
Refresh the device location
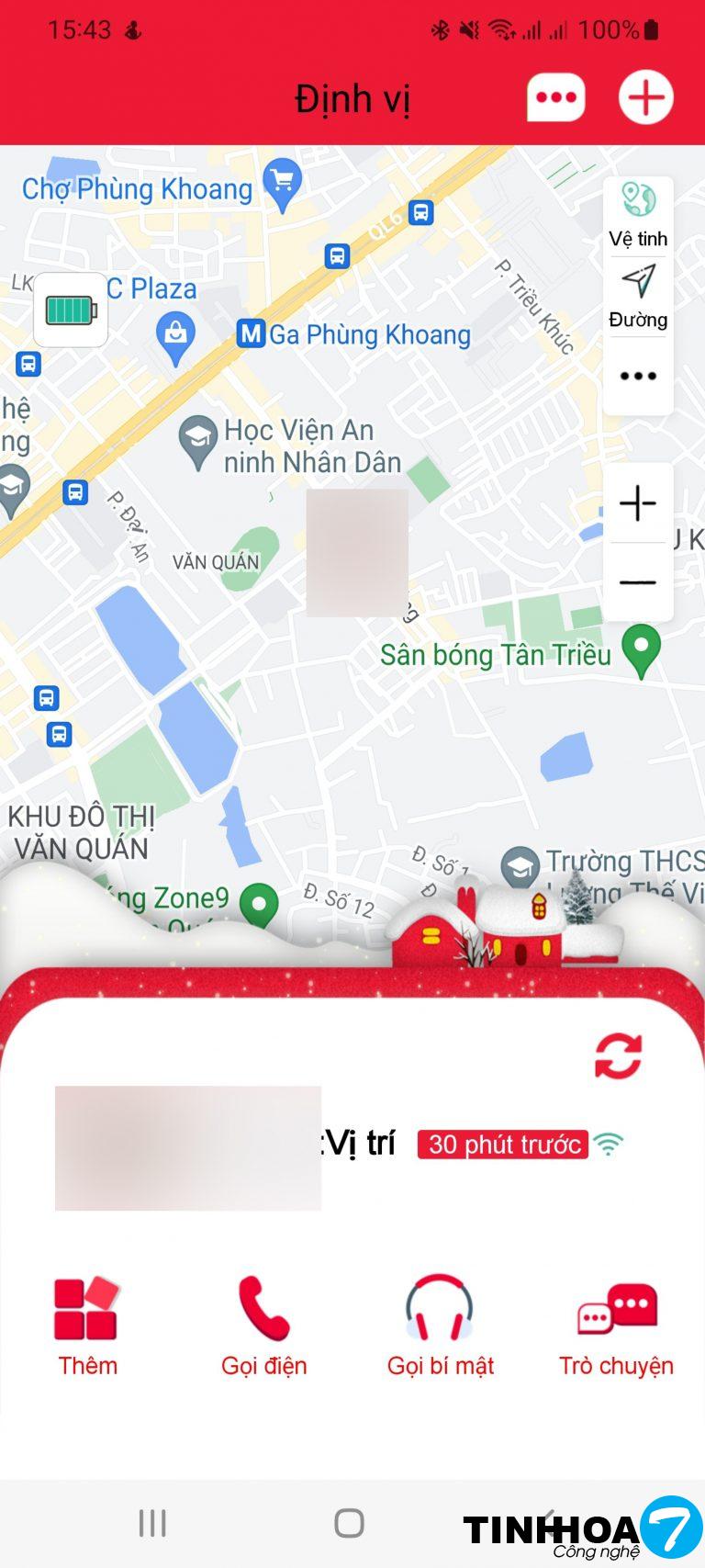tap(618, 1056)
